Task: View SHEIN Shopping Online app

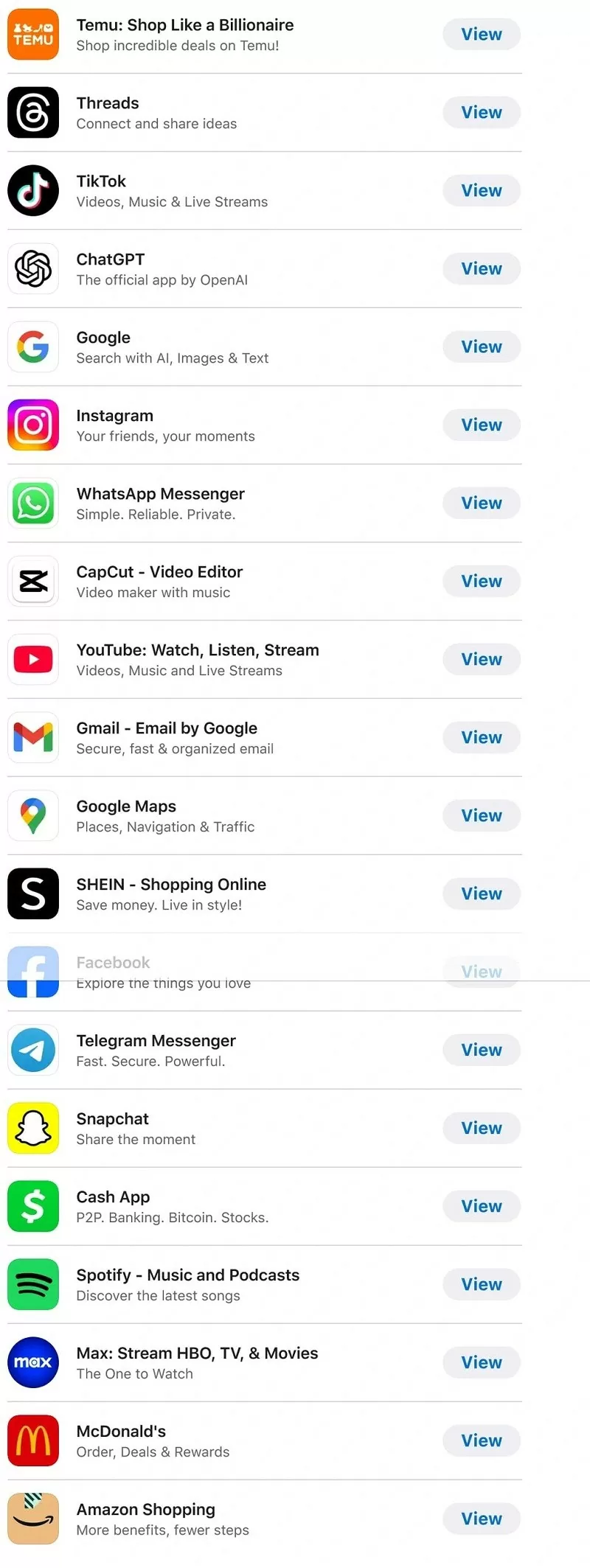Action: pos(482,894)
